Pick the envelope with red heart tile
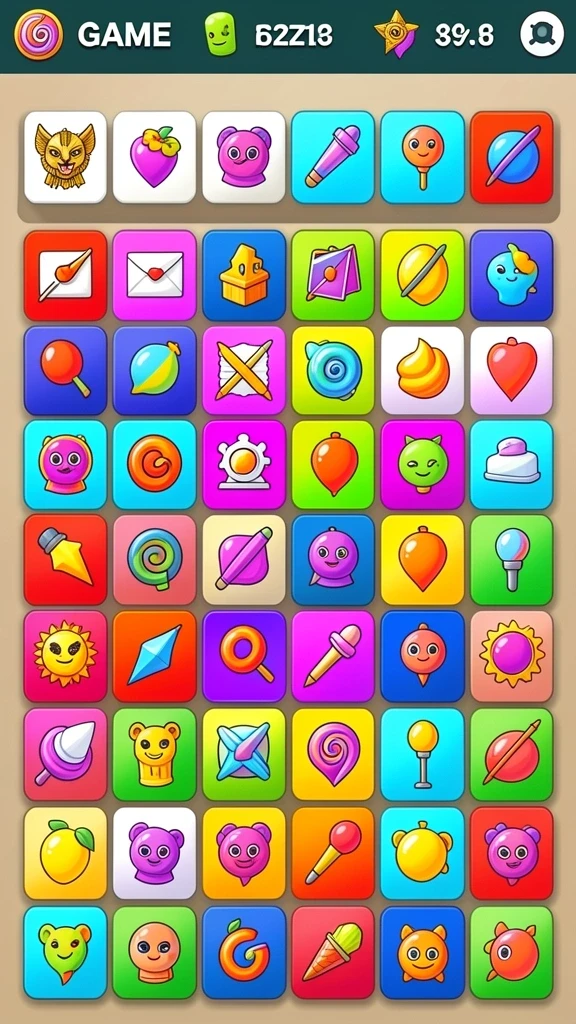Screen dimensions: 576x1024 154,275
